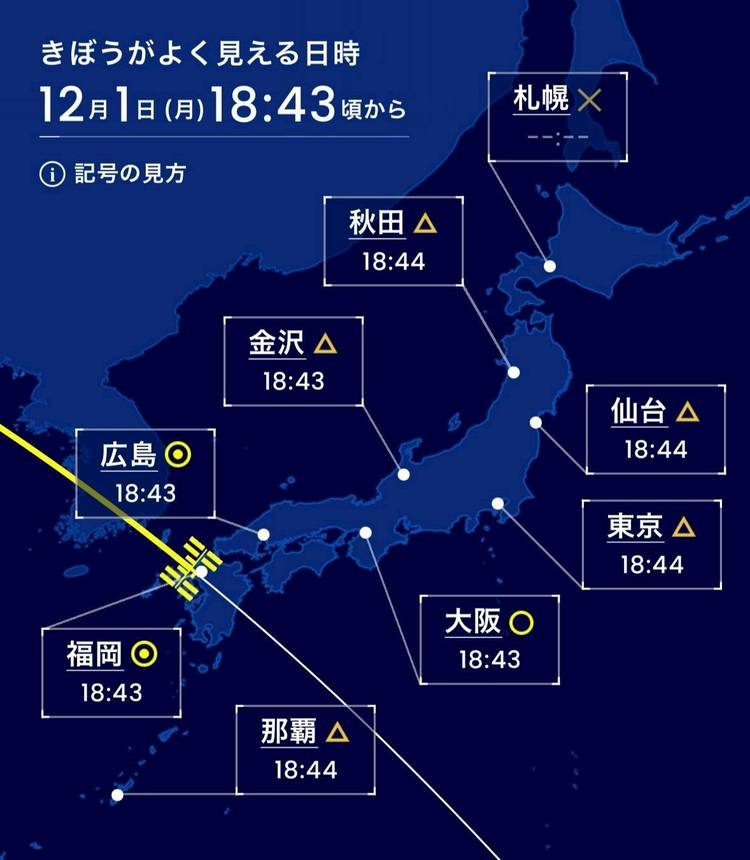Open the 福岡 viewing details

coord(112,672)
